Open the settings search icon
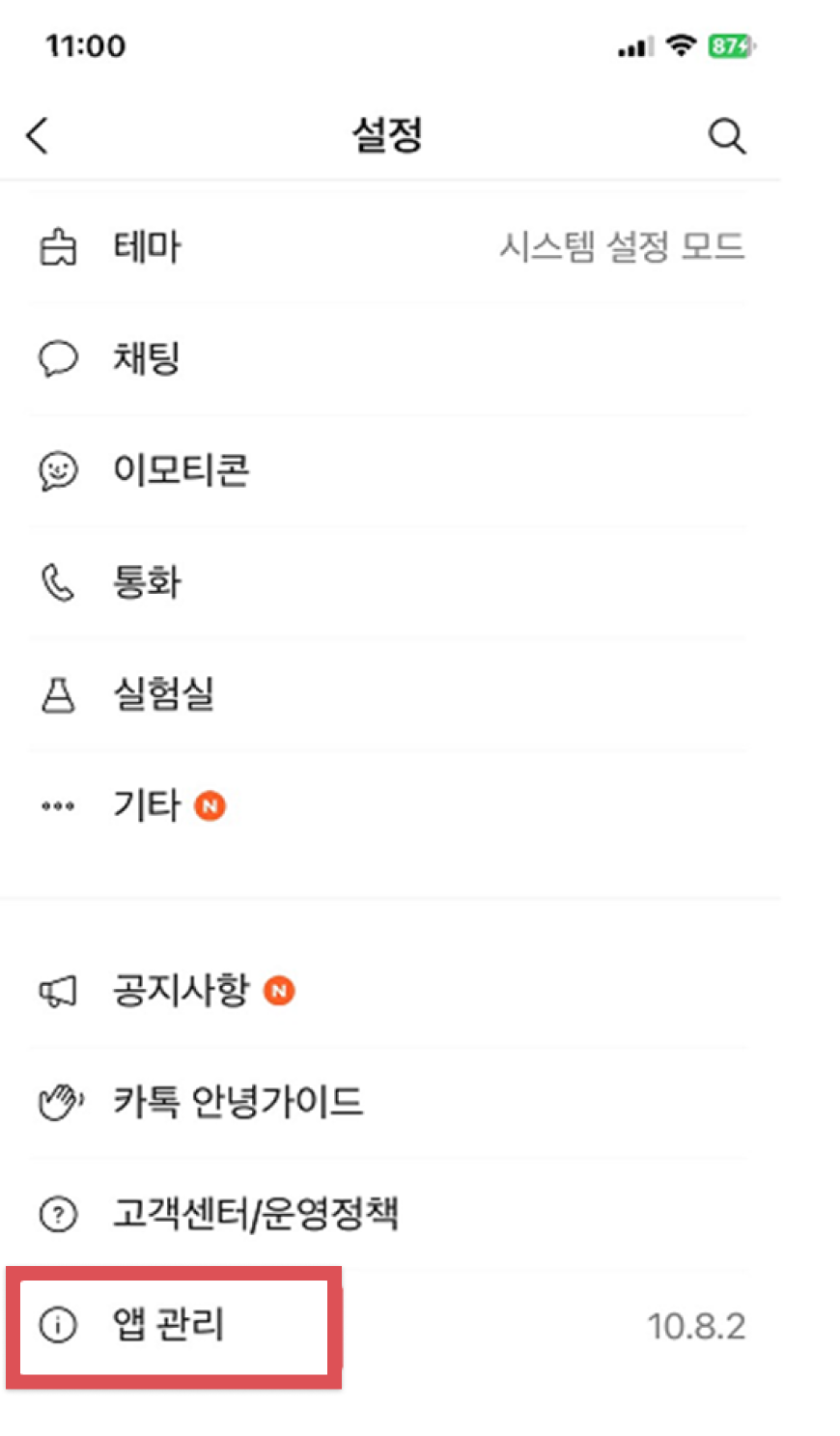 pos(726,136)
